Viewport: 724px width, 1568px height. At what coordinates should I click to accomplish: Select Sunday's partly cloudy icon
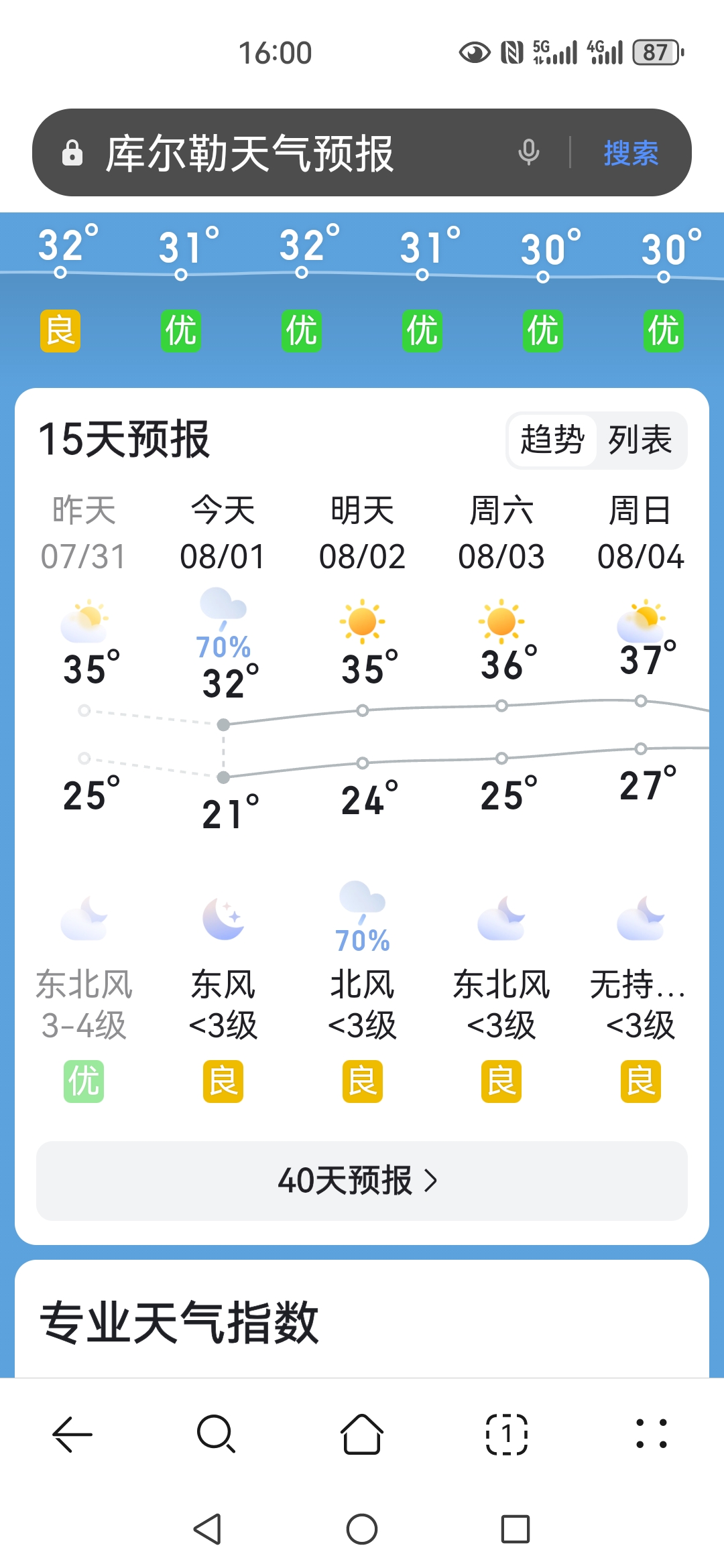point(640,620)
